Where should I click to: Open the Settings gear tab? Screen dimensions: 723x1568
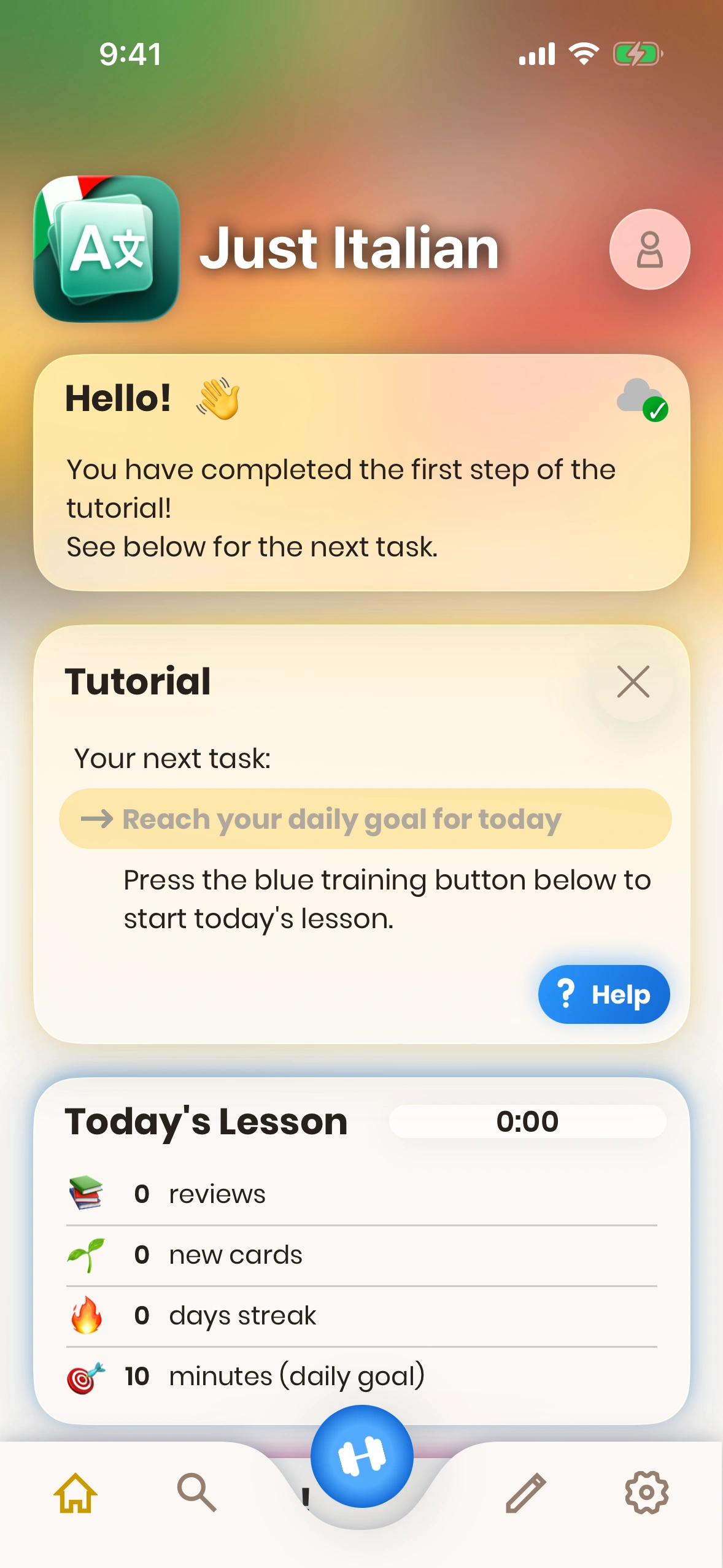point(646,1493)
